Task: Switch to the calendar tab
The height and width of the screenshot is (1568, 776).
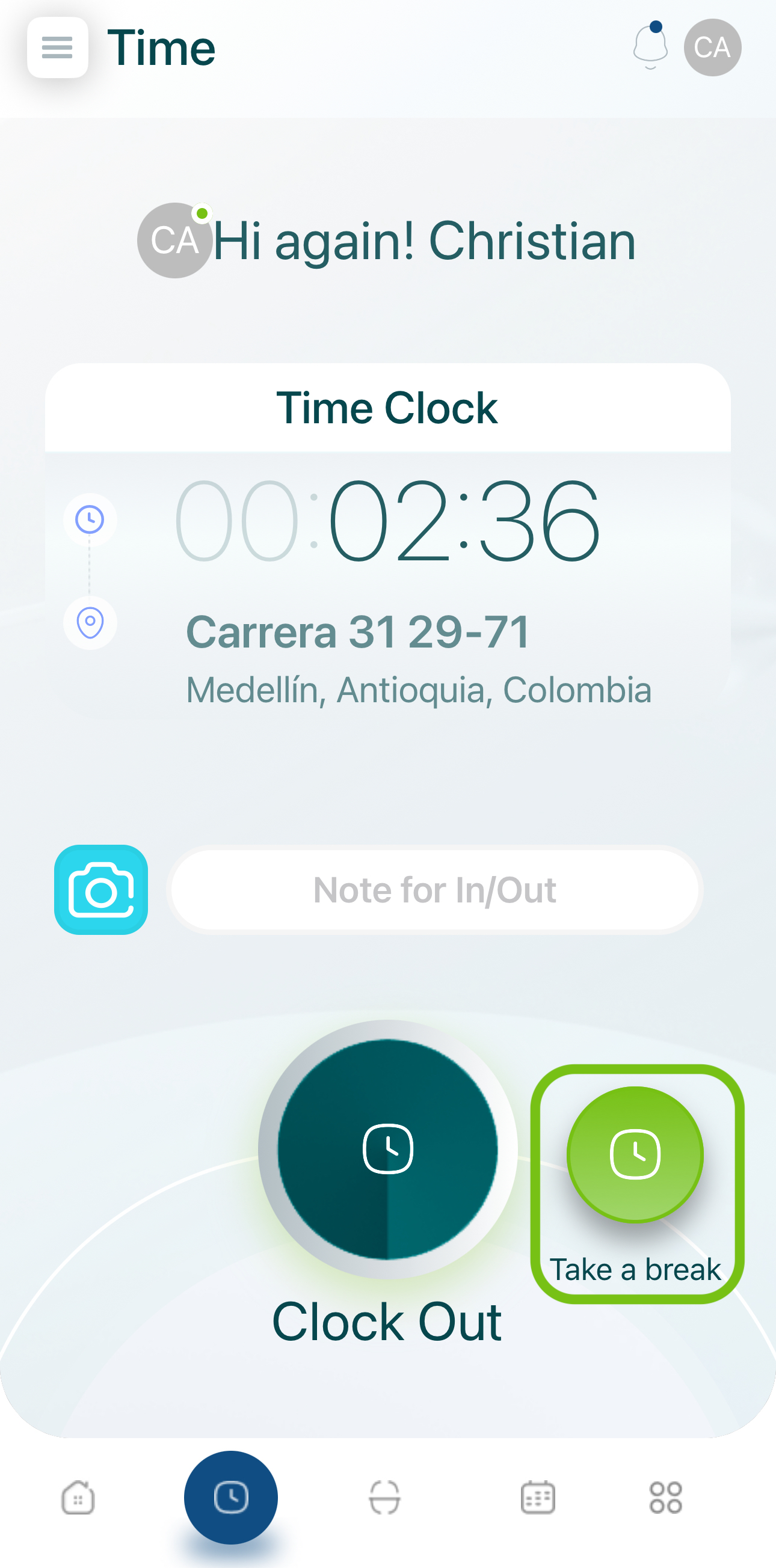Action: (x=538, y=1498)
